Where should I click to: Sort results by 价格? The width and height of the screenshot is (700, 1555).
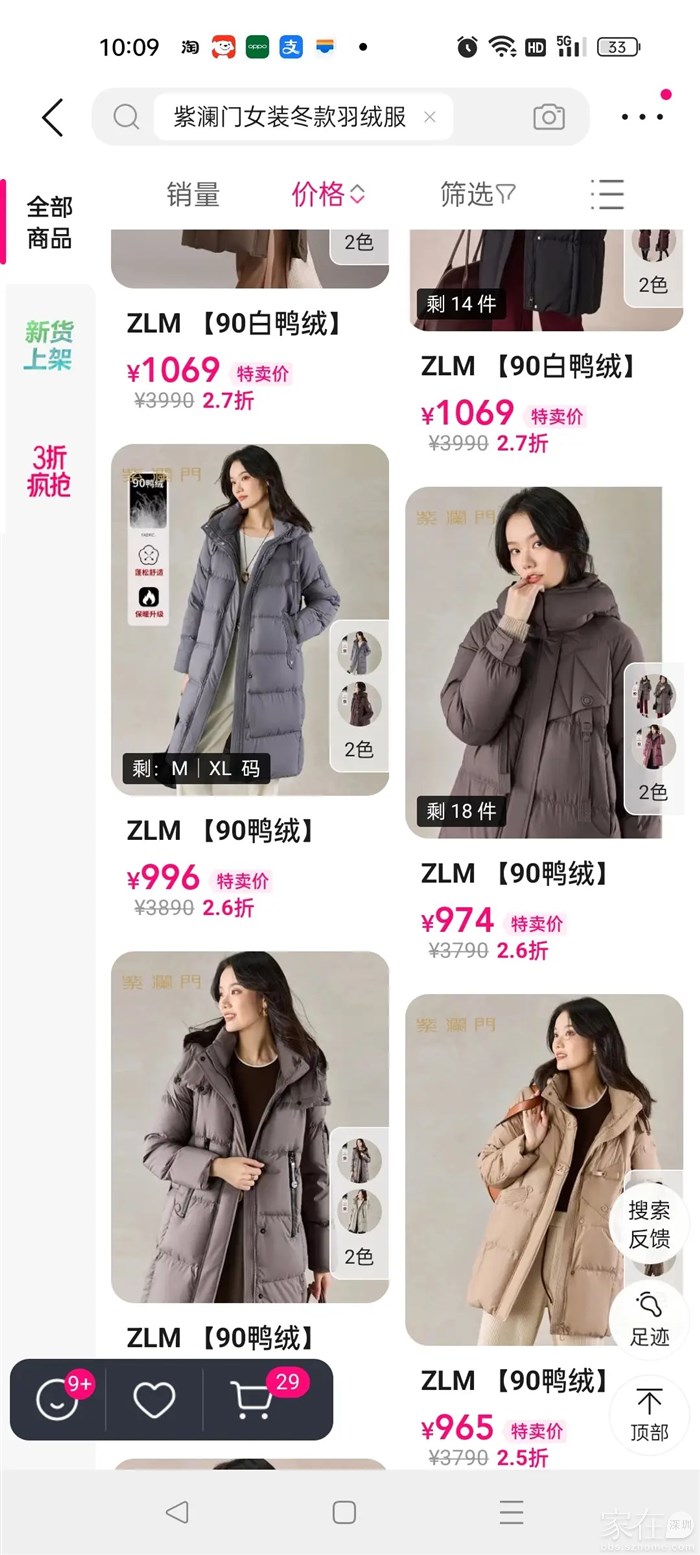click(327, 194)
